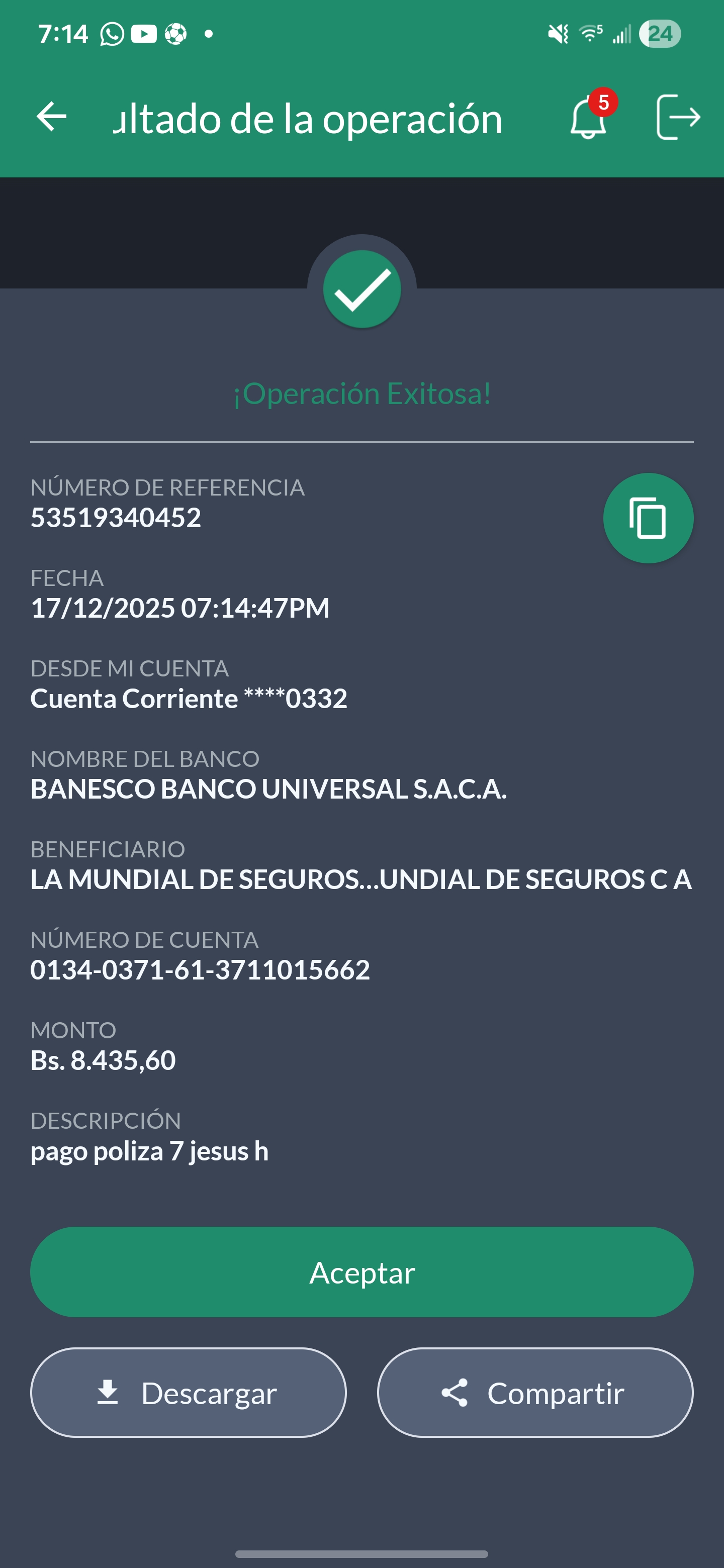Log out with the exit icon
The width and height of the screenshot is (724, 1568).
click(678, 117)
